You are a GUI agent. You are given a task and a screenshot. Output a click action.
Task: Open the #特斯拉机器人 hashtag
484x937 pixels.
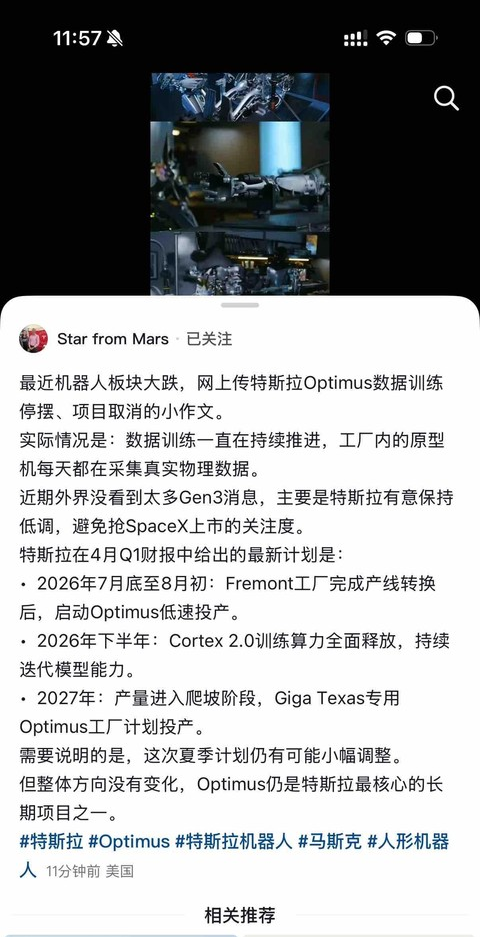pos(234,842)
